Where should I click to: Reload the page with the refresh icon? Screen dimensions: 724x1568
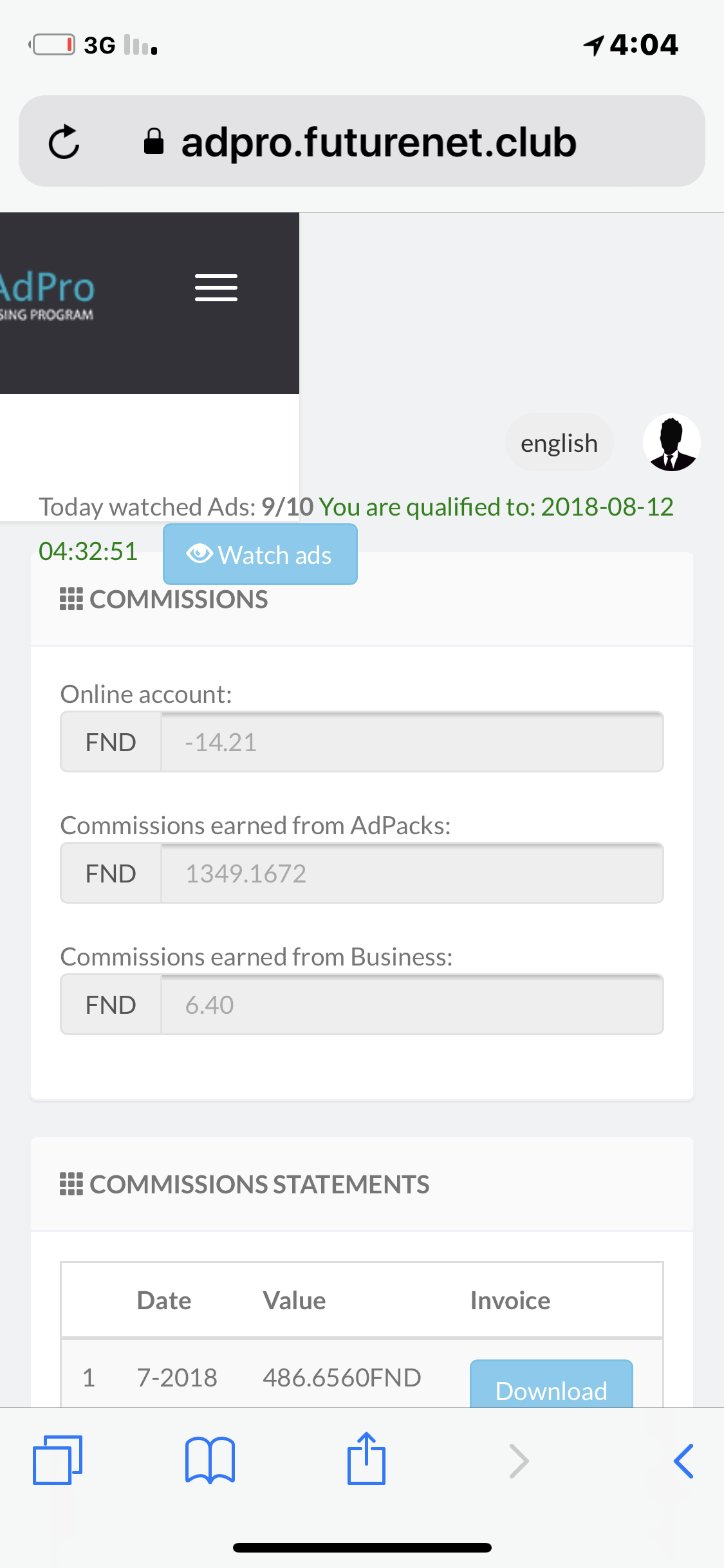tap(64, 142)
